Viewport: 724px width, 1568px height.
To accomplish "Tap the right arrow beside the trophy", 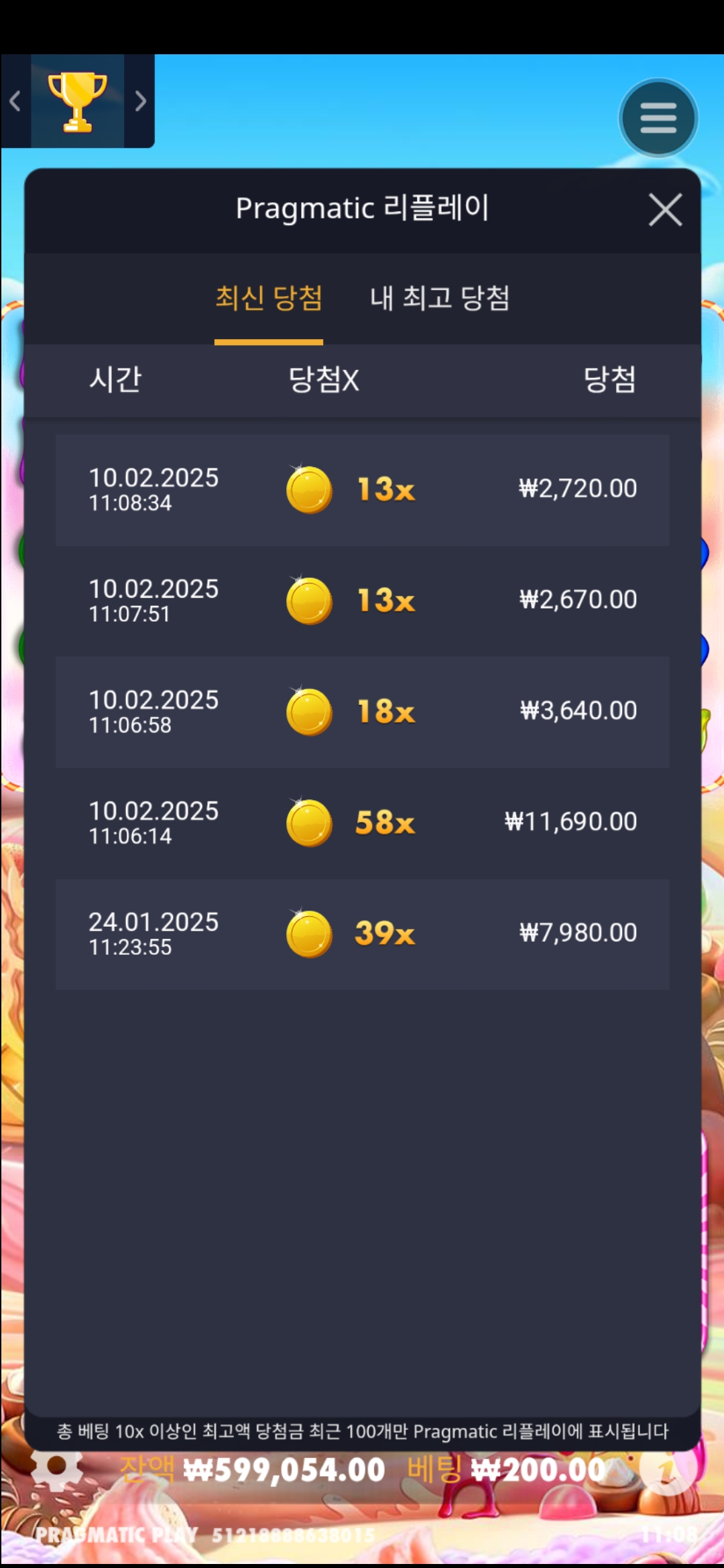I will tap(140, 101).
